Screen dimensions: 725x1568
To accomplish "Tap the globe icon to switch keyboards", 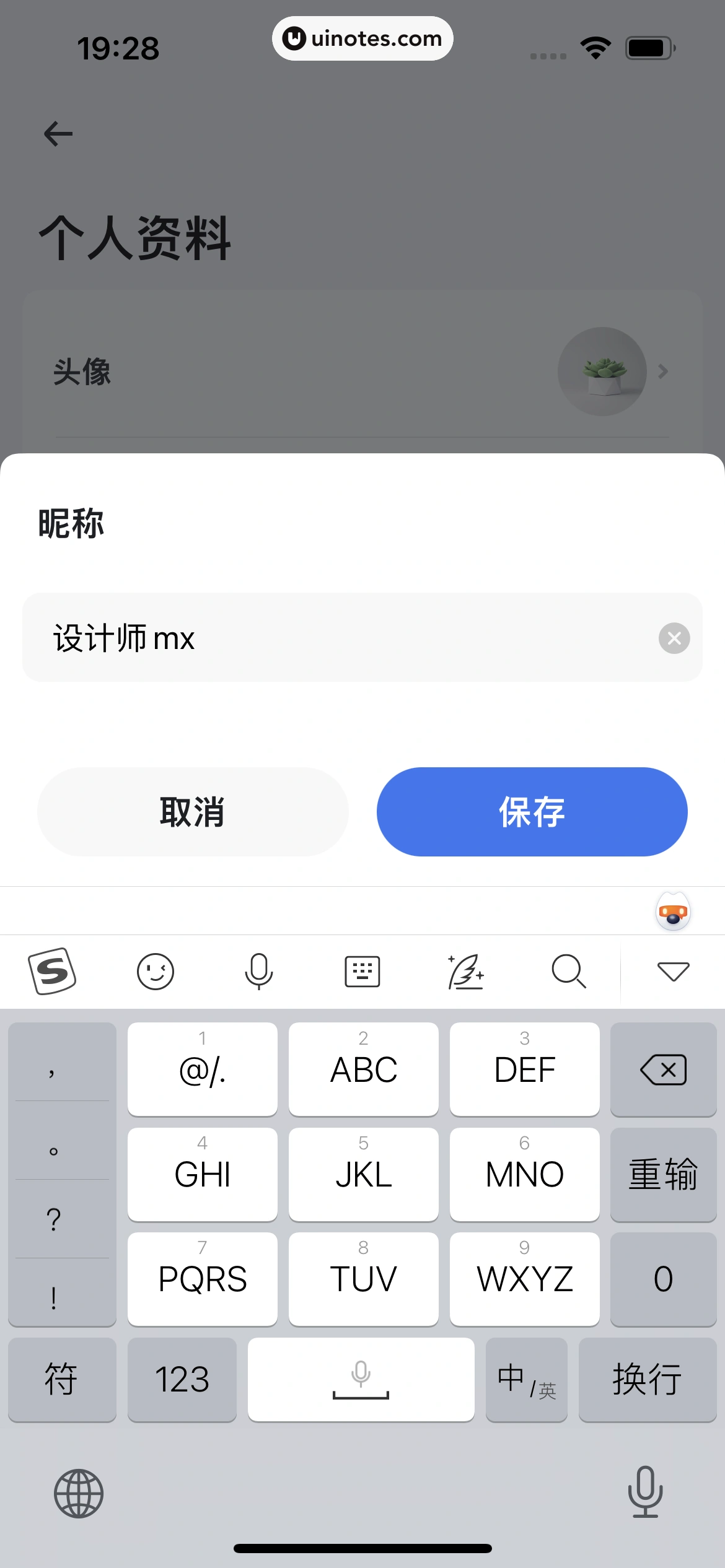I will (x=78, y=1494).
